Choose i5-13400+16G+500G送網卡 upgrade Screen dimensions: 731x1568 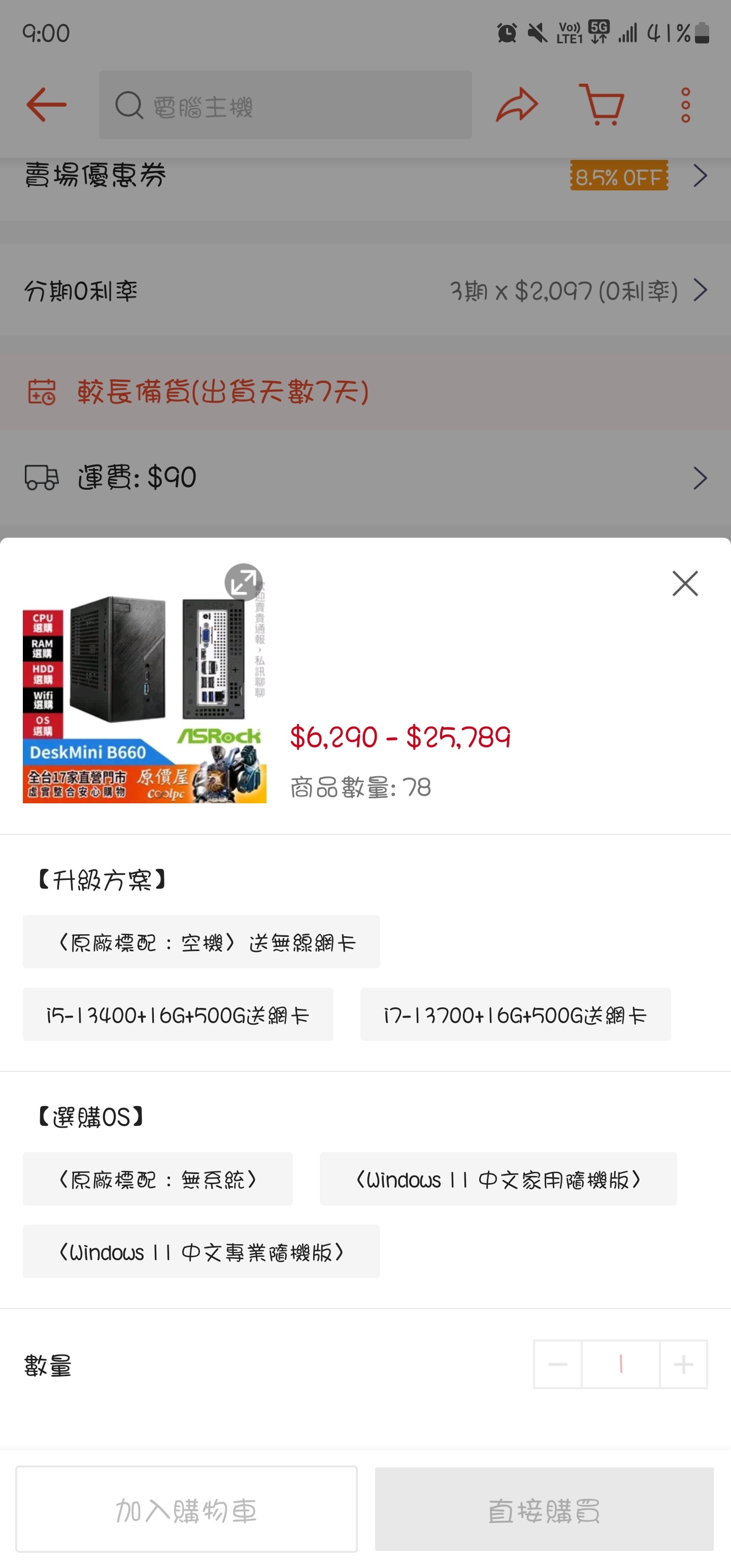178,1014
